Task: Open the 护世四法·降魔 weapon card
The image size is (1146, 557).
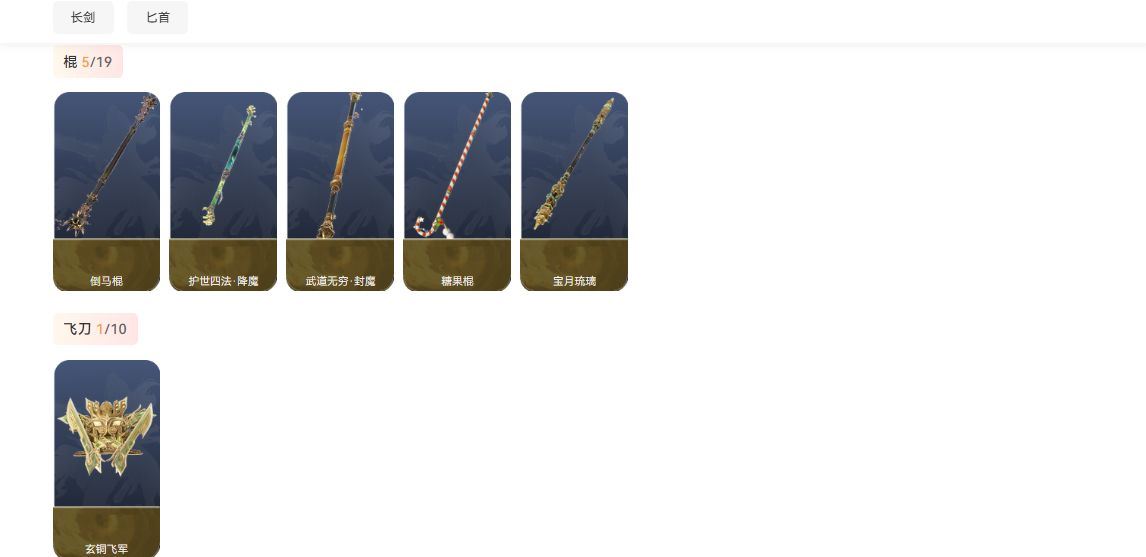Action: point(223,191)
